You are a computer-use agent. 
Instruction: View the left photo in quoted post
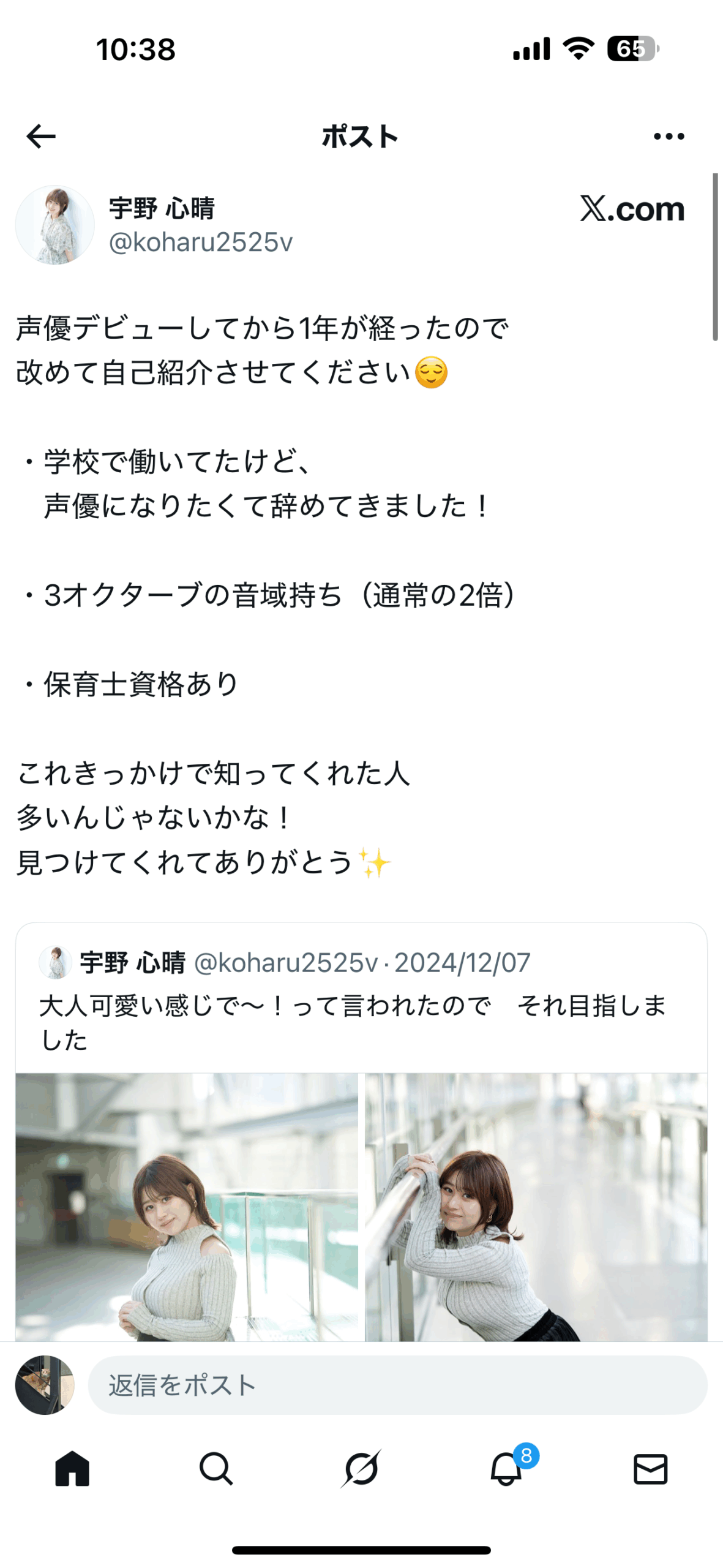[x=187, y=1205]
